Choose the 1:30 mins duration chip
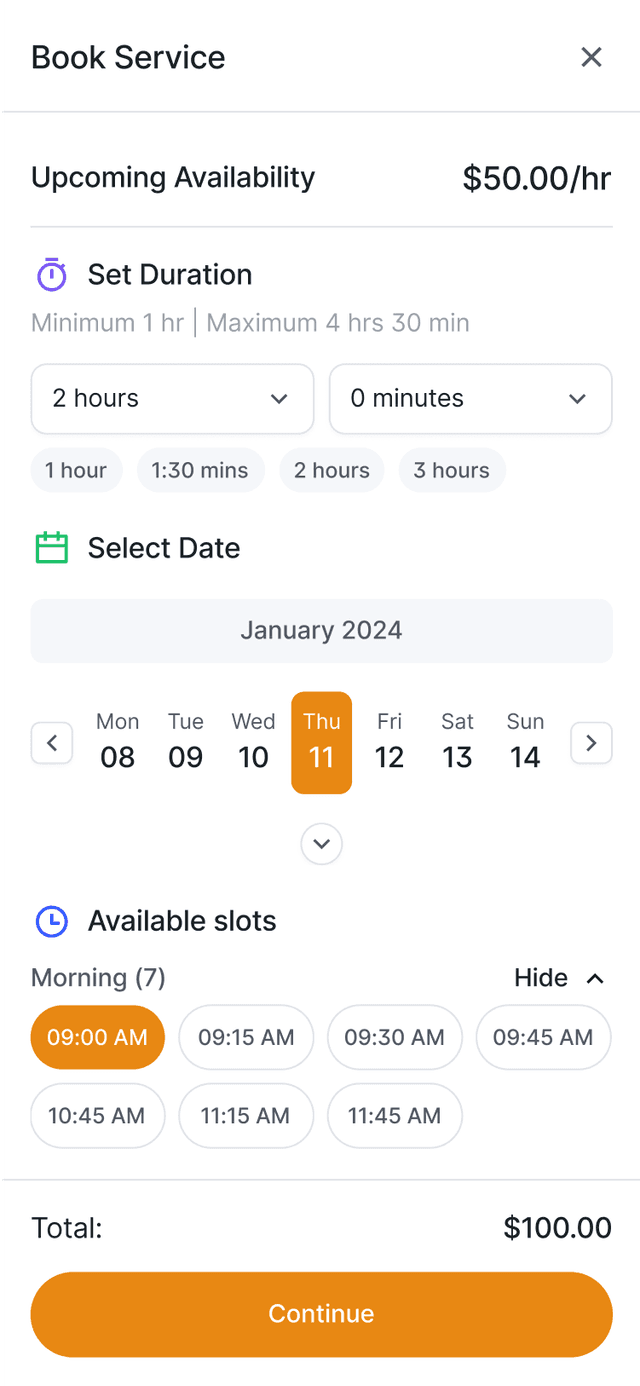Viewport: 640px width, 1386px height. [200, 470]
